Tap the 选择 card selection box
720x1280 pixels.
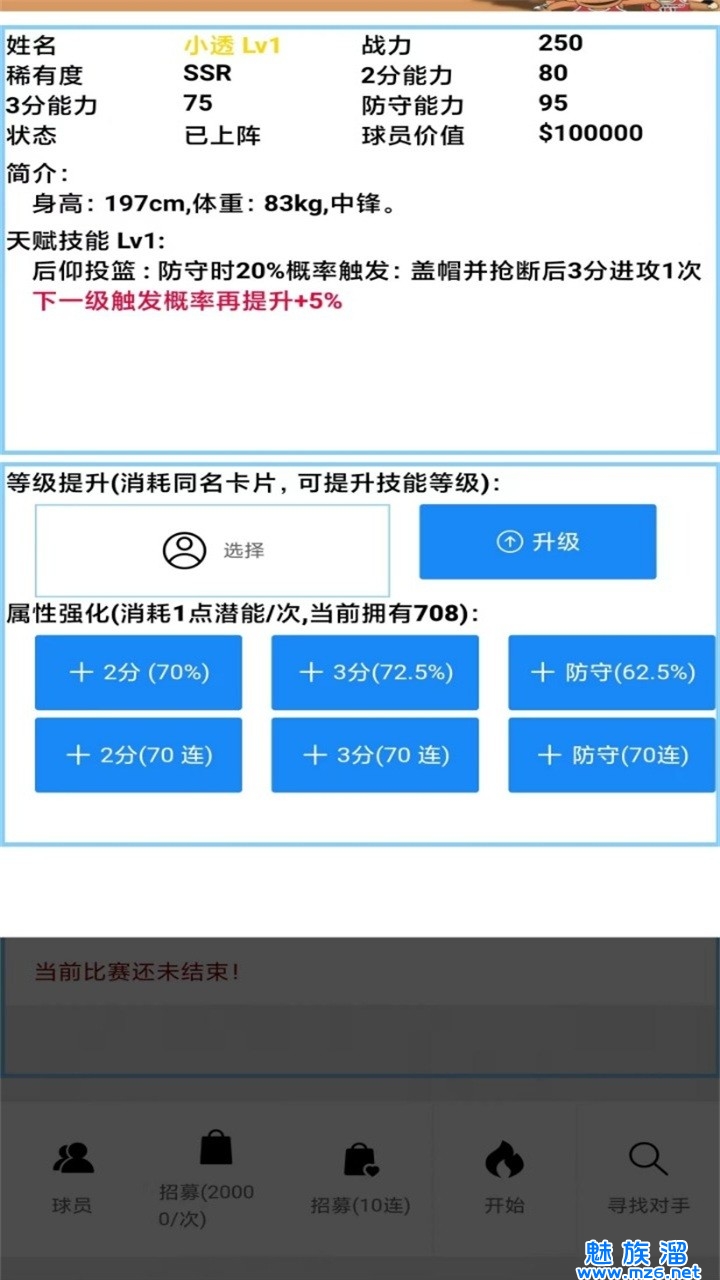[x=212, y=550]
